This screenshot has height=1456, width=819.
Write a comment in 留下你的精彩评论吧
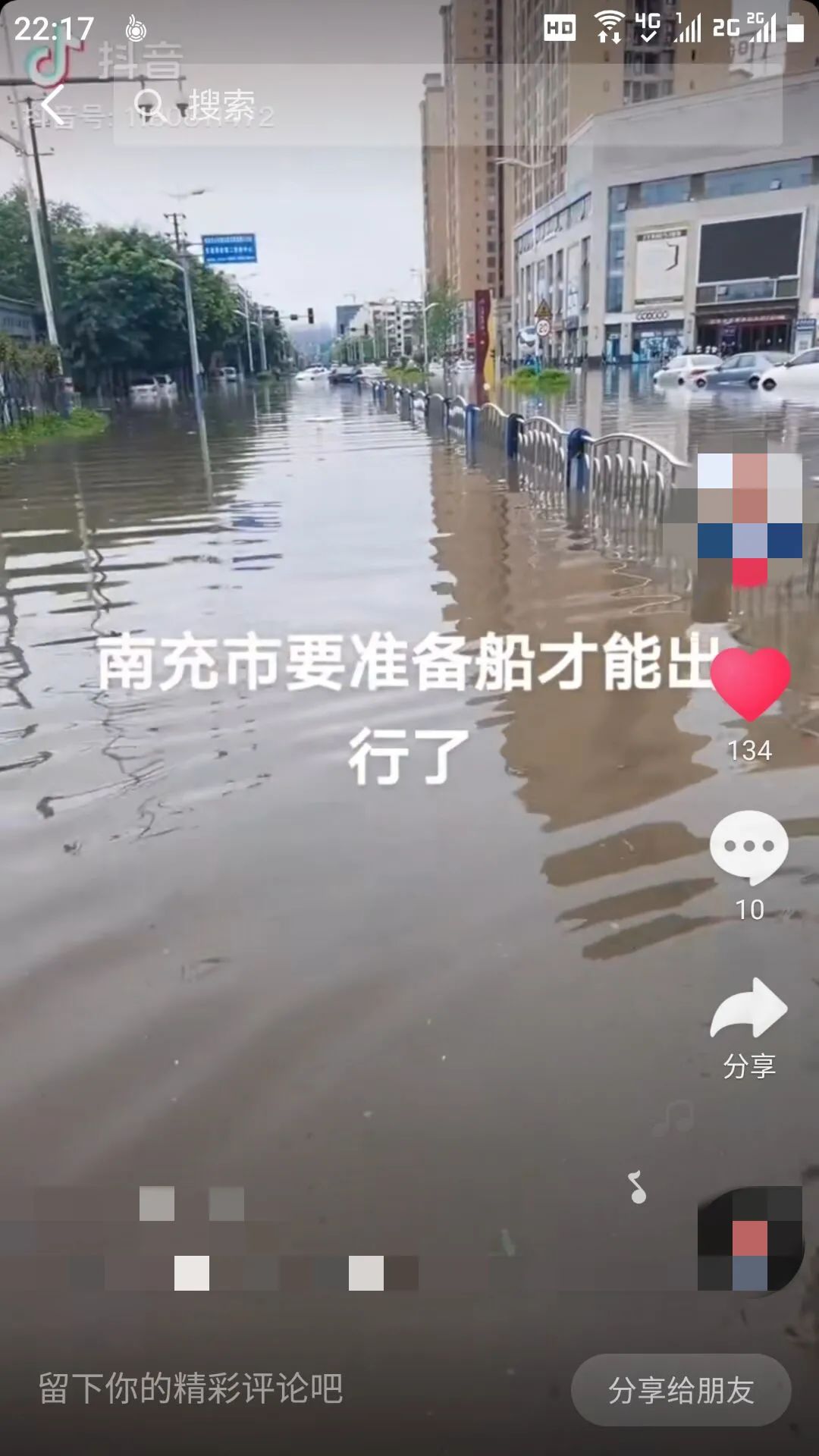coord(191,1389)
